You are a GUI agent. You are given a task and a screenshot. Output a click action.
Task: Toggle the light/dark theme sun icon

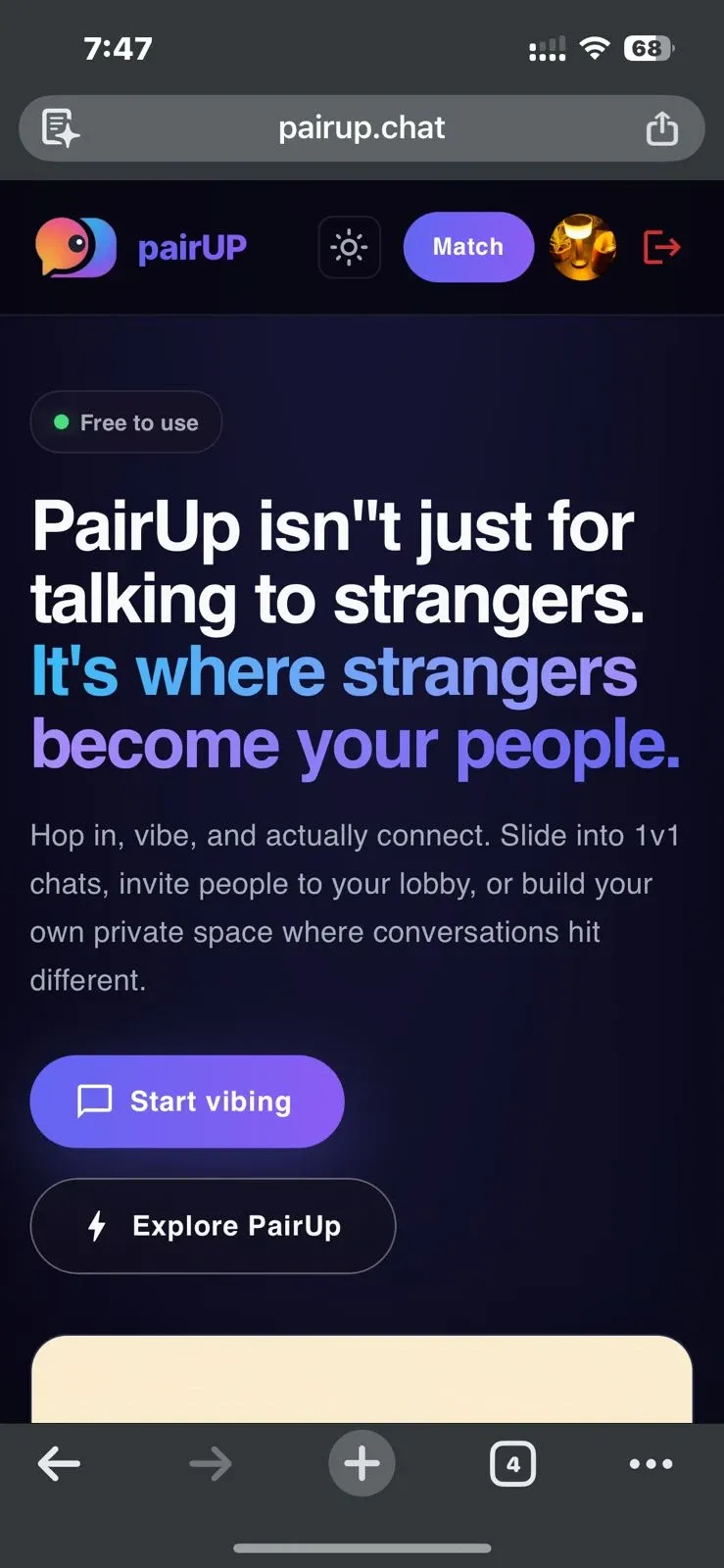[x=349, y=247]
